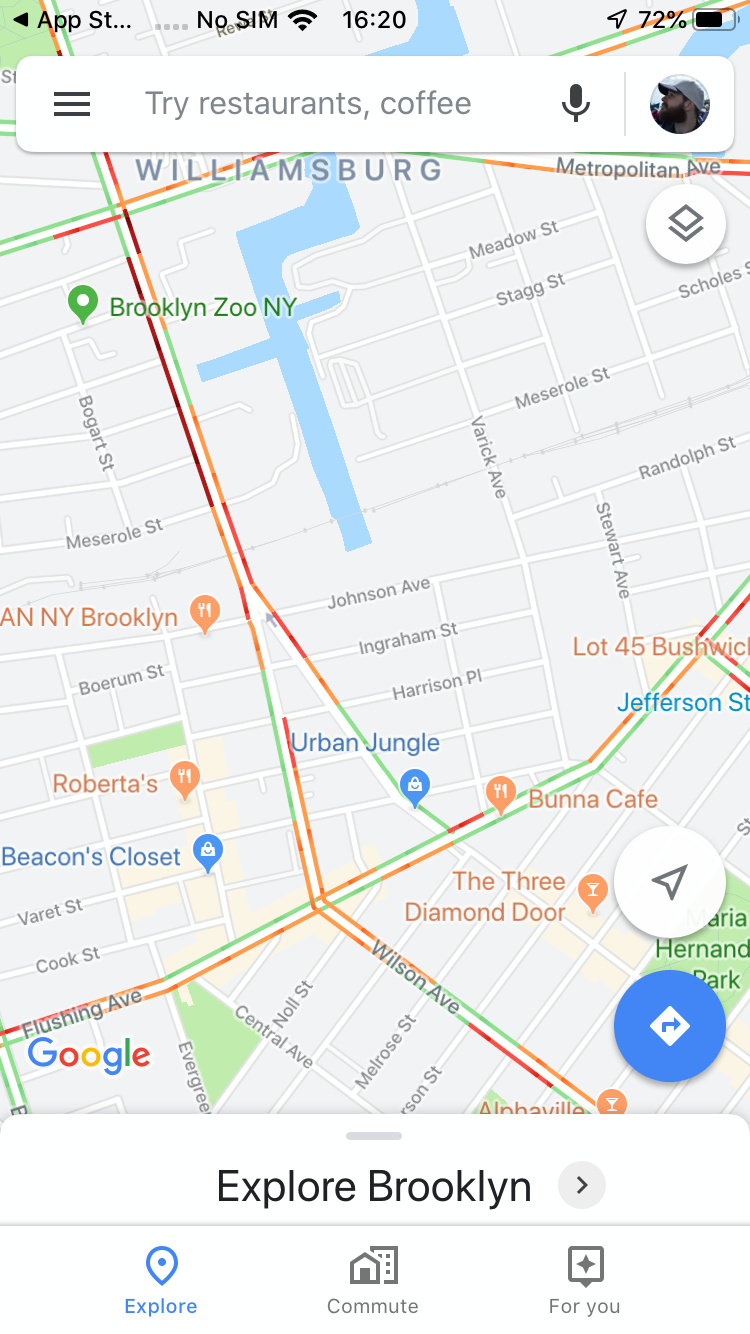Open directions with the blue button
This screenshot has height=1334, width=750.
[x=670, y=1026]
